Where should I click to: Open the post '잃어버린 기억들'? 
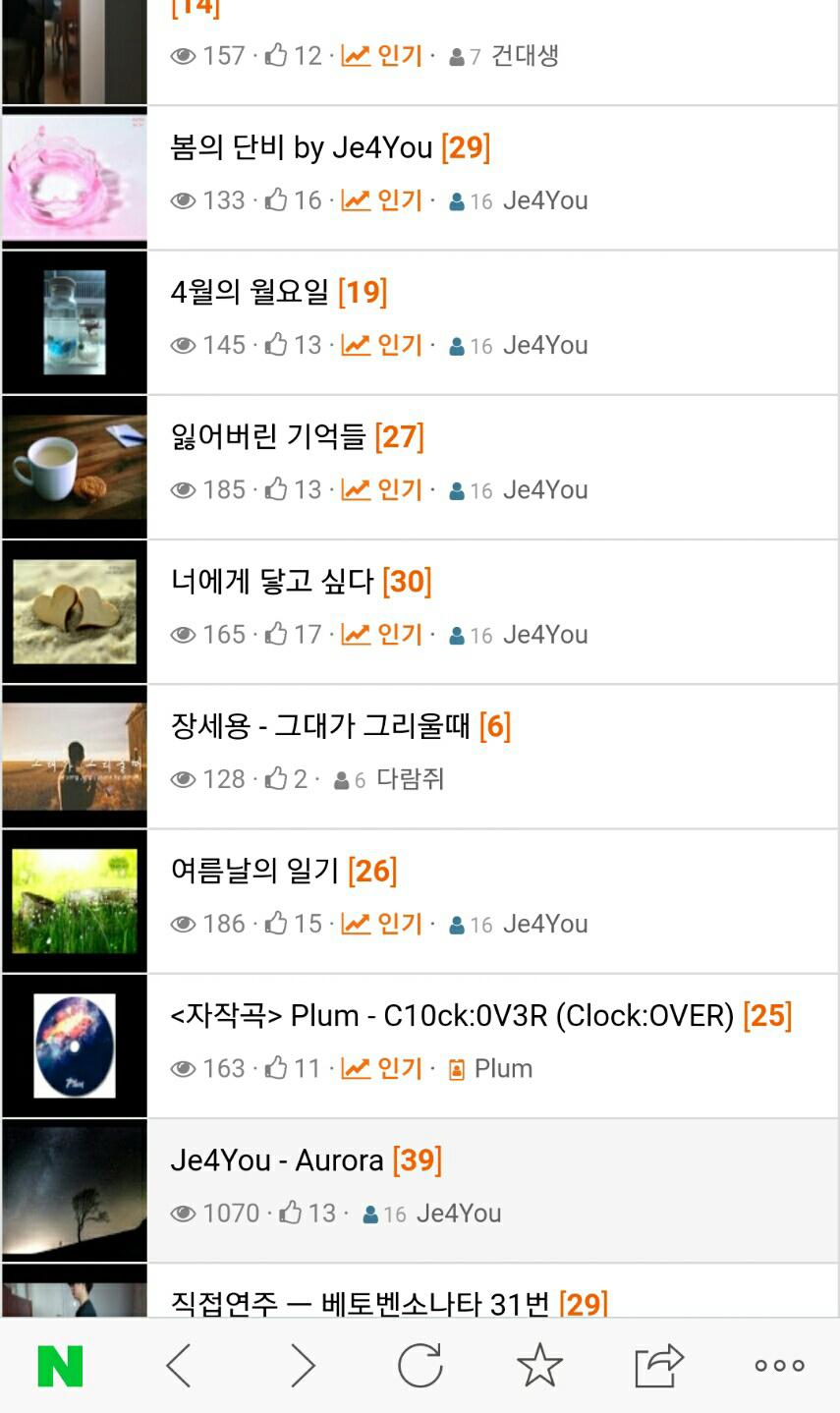(x=268, y=437)
